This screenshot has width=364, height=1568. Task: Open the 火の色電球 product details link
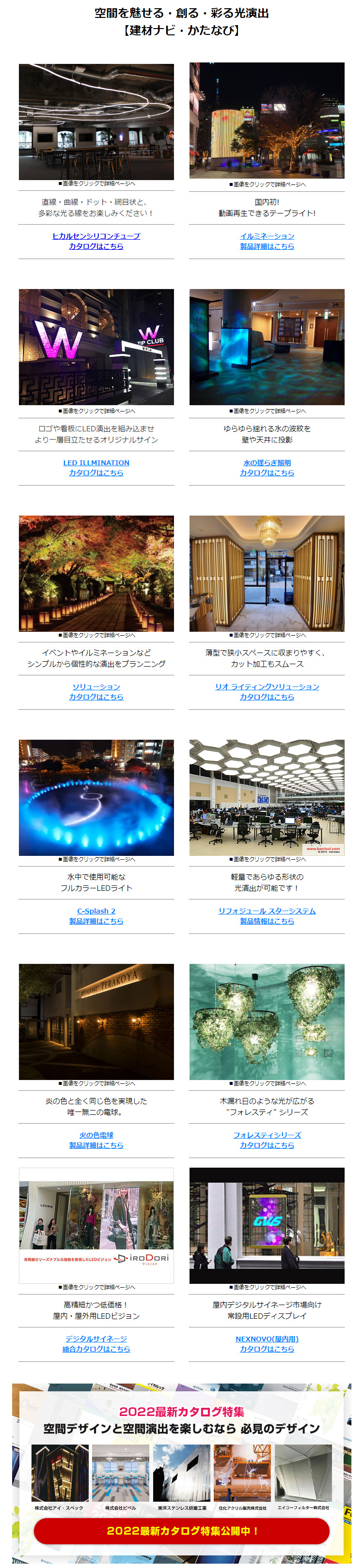(x=95, y=1140)
